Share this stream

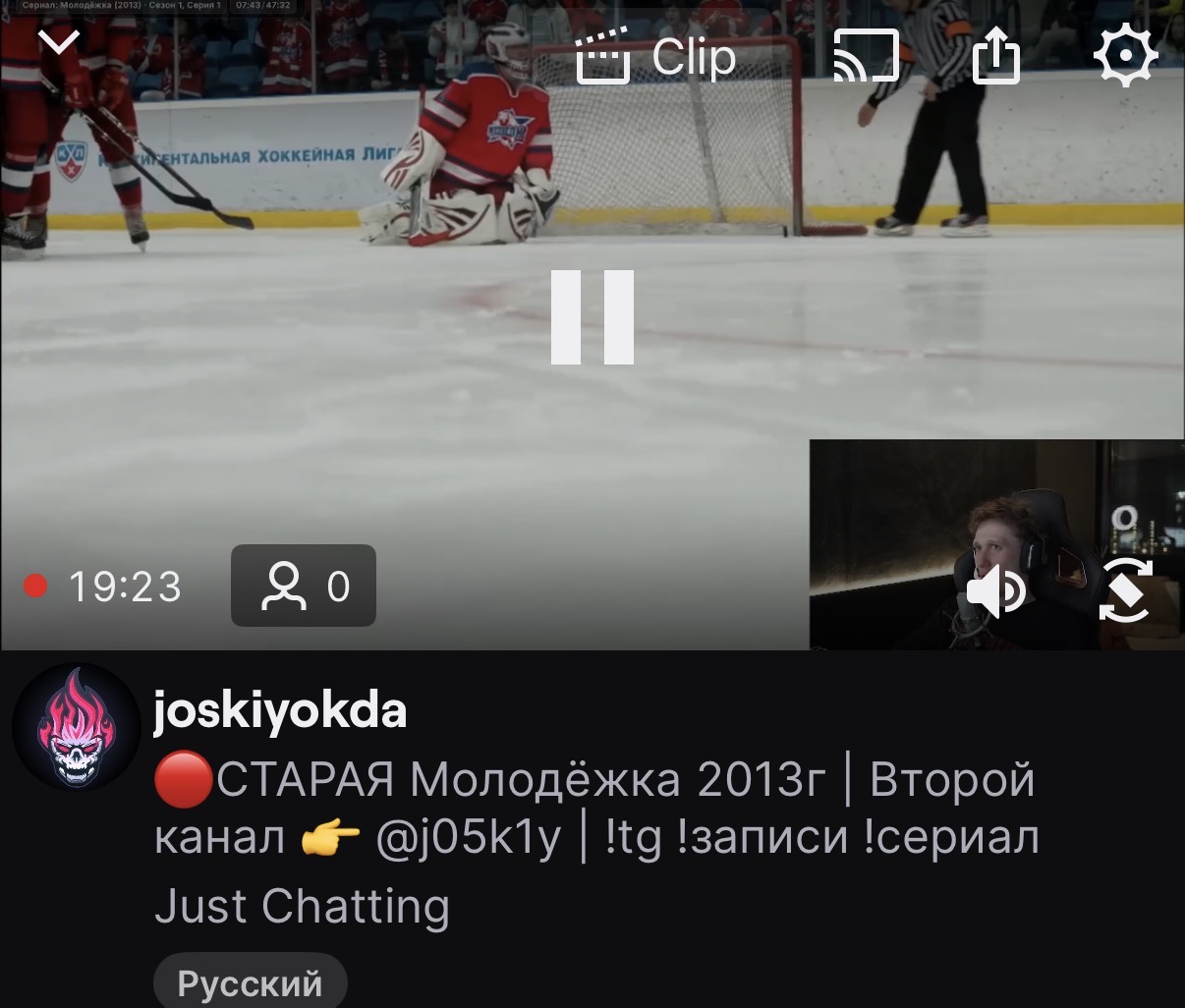point(995,56)
